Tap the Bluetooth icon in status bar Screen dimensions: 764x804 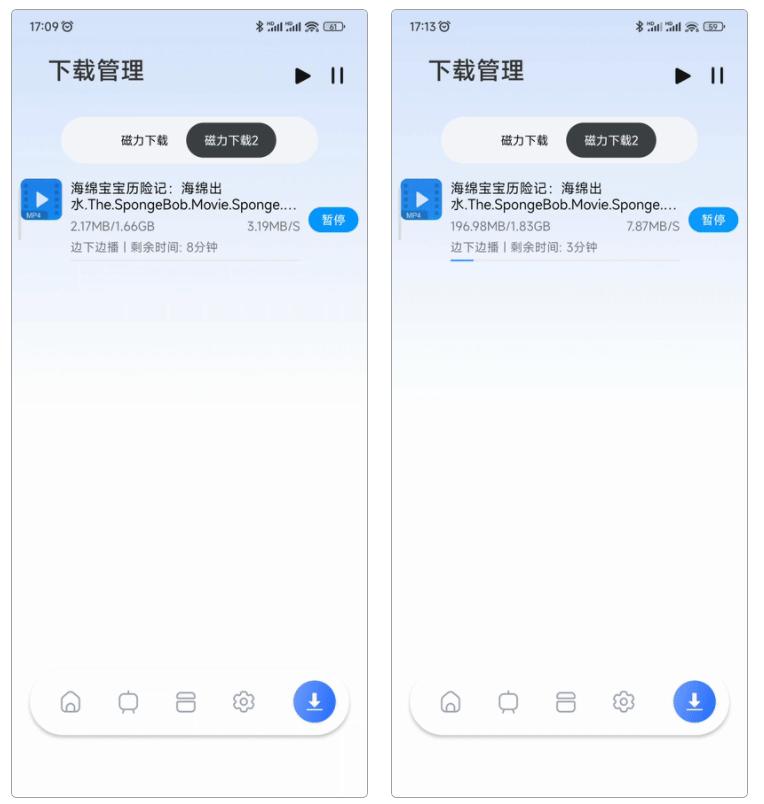click(260, 25)
